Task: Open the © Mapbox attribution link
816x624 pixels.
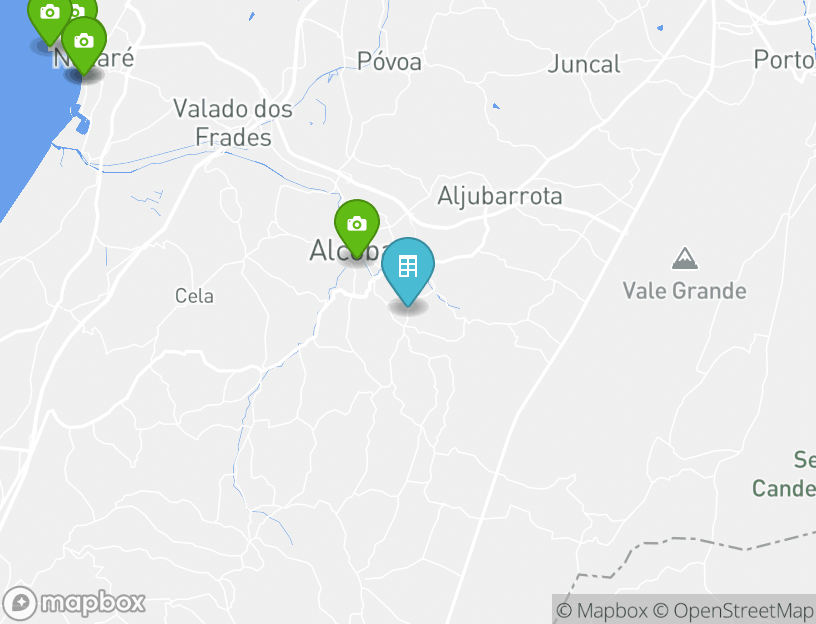Action: click(601, 610)
